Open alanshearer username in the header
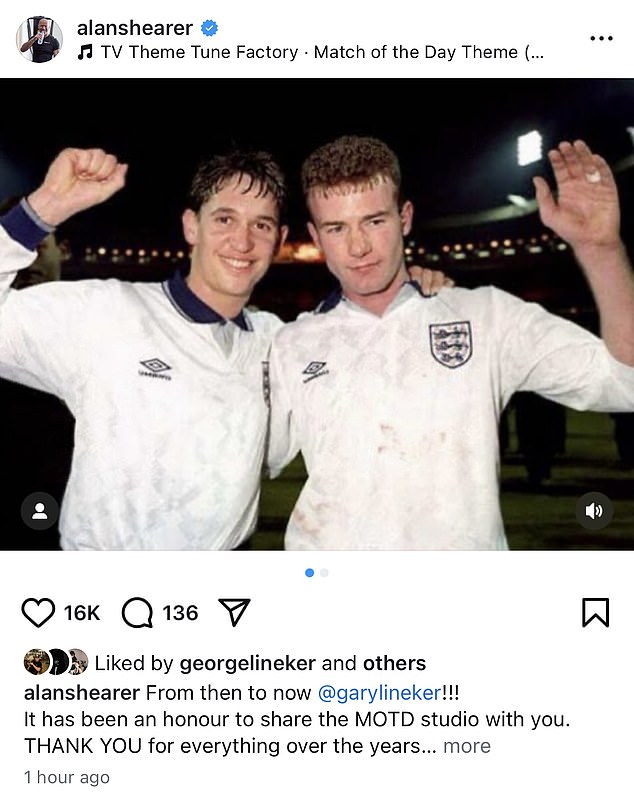 [133, 28]
